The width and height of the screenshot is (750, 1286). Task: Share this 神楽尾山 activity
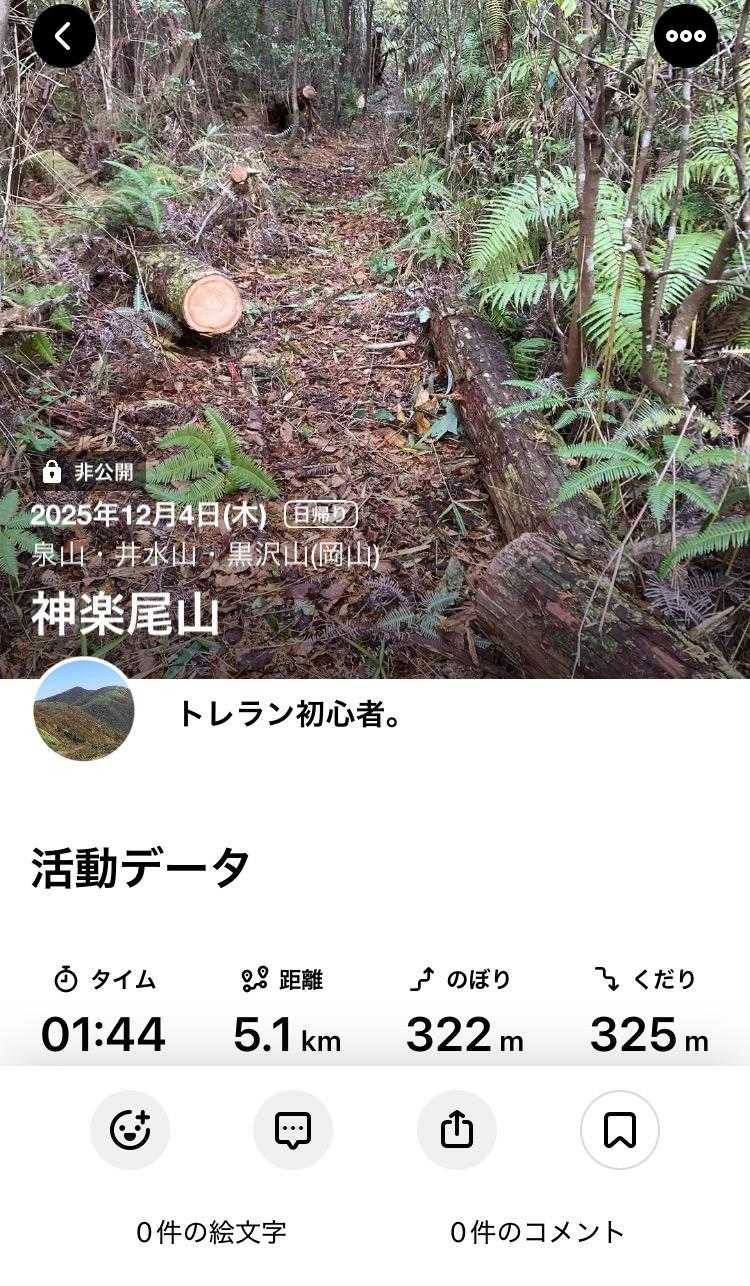pos(457,1130)
